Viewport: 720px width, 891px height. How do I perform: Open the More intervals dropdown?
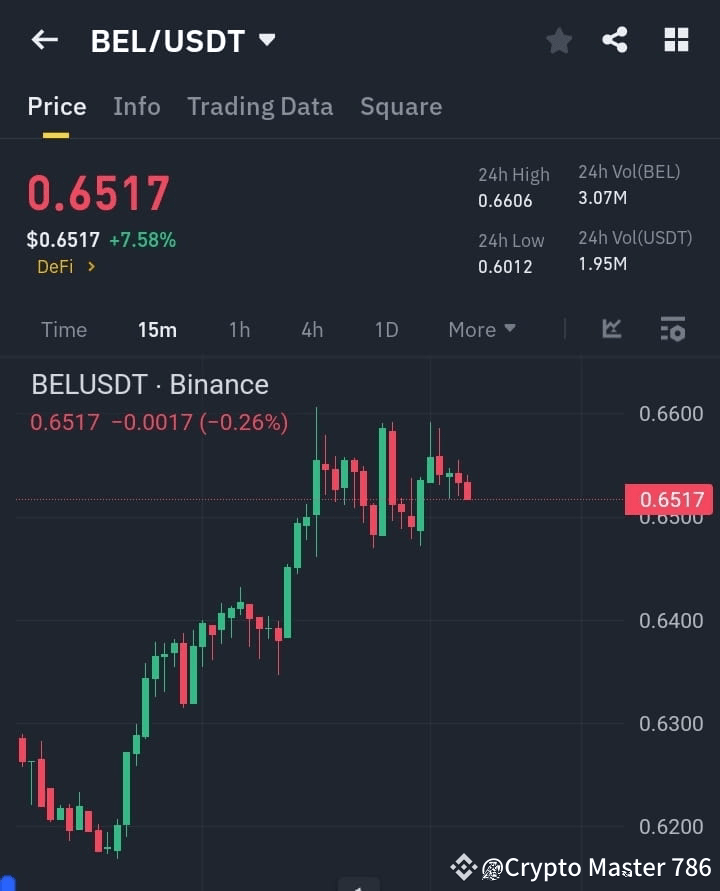tap(481, 329)
